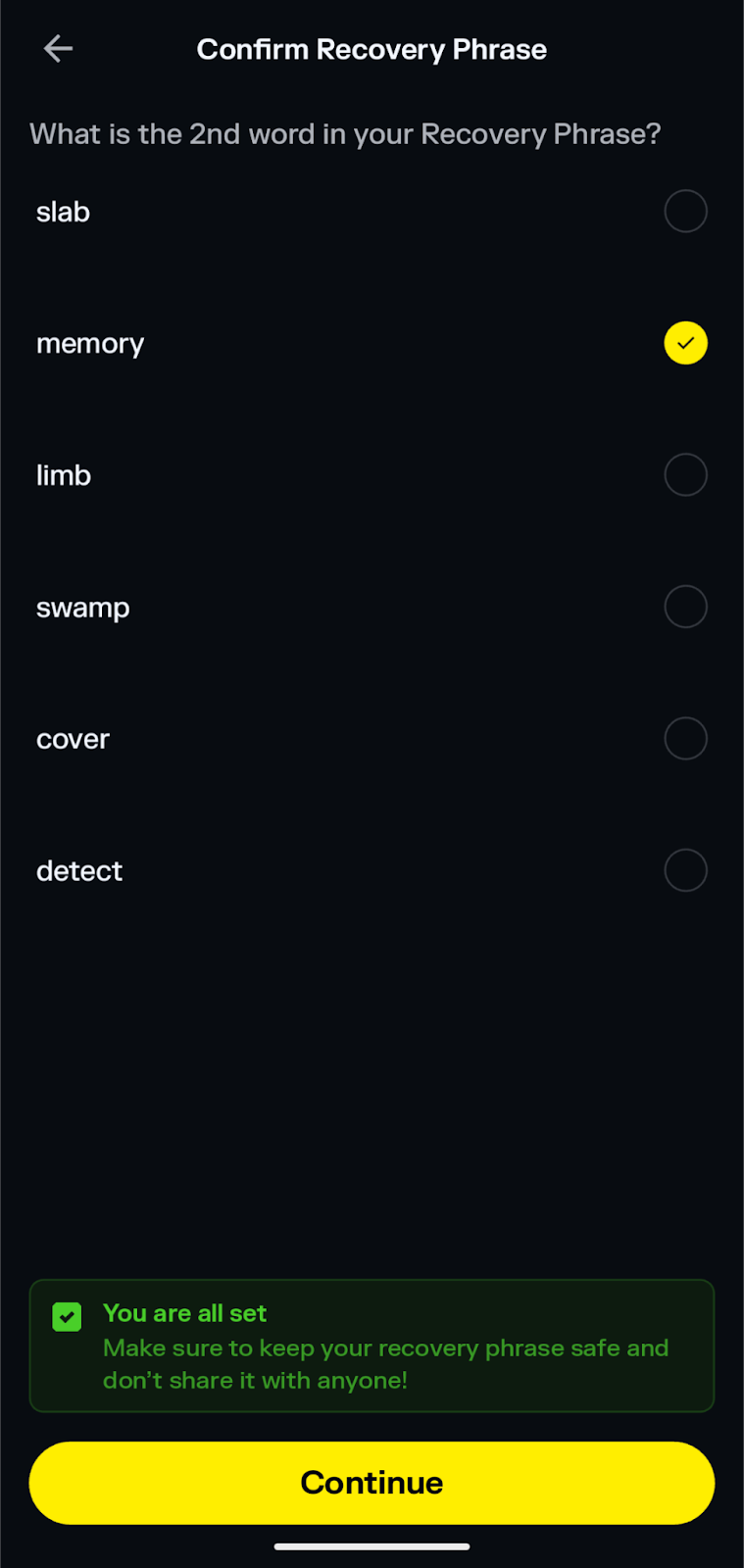Tap the word slab option
Image resolution: width=744 pixels, height=1568 pixels.
pos(63,211)
